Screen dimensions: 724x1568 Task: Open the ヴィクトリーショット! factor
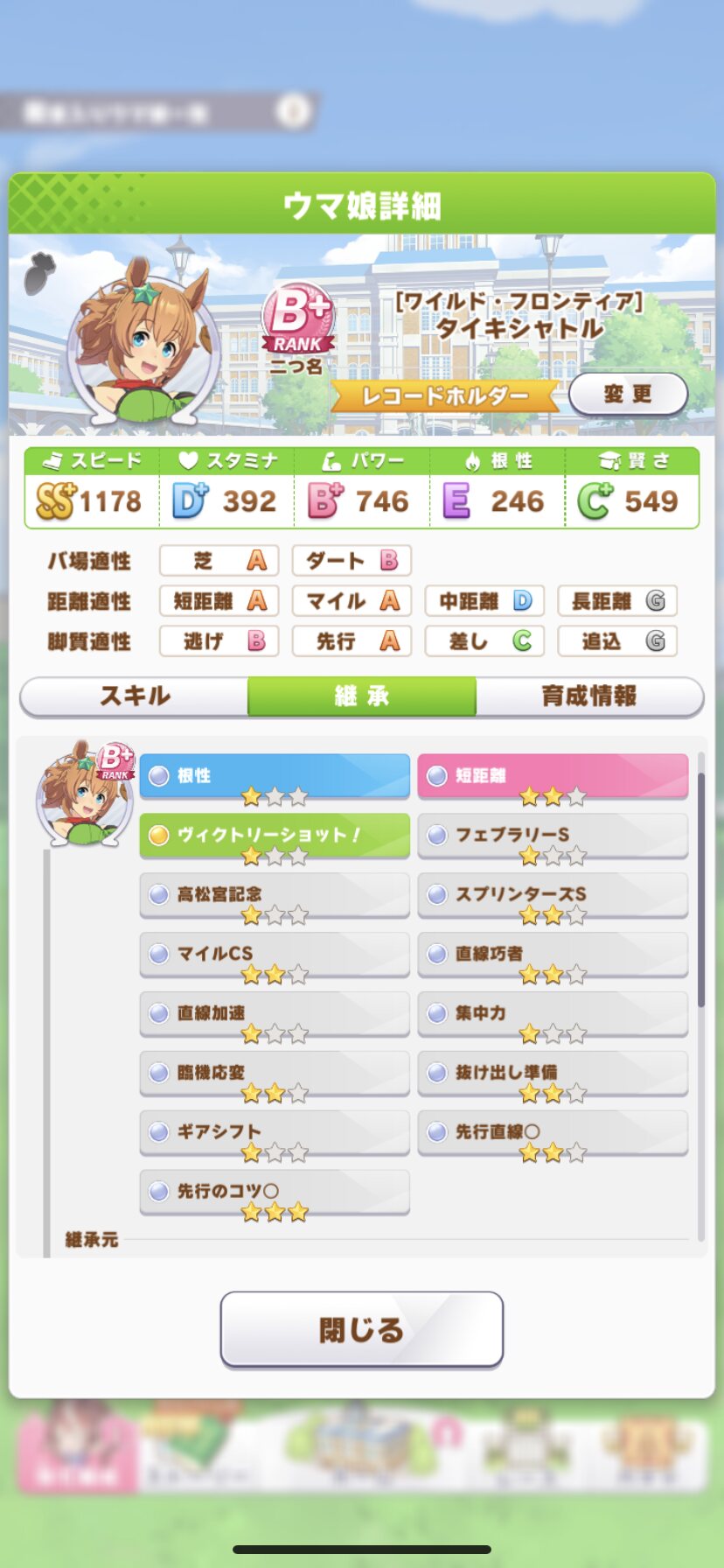[275, 836]
